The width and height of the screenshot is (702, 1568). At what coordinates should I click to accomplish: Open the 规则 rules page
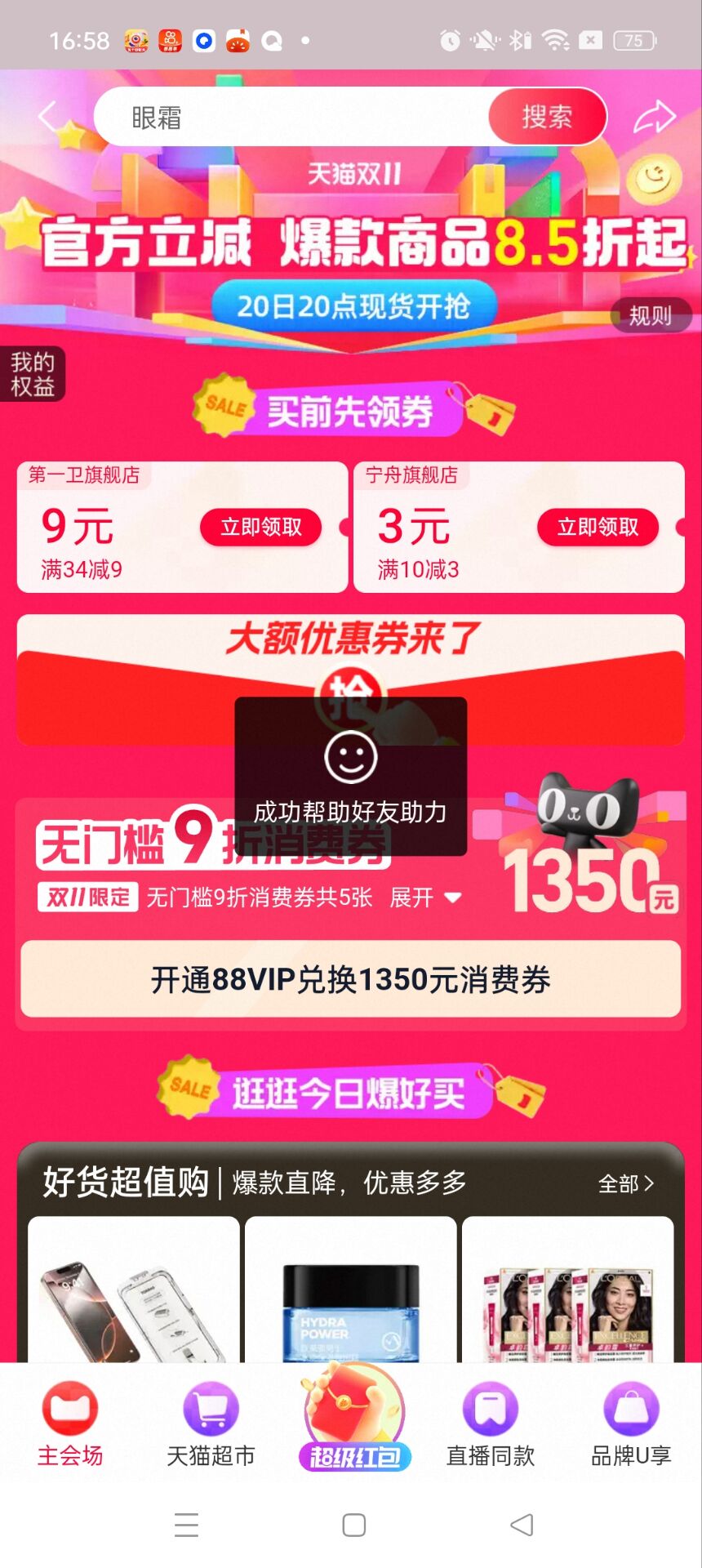pyautogui.click(x=650, y=315)
